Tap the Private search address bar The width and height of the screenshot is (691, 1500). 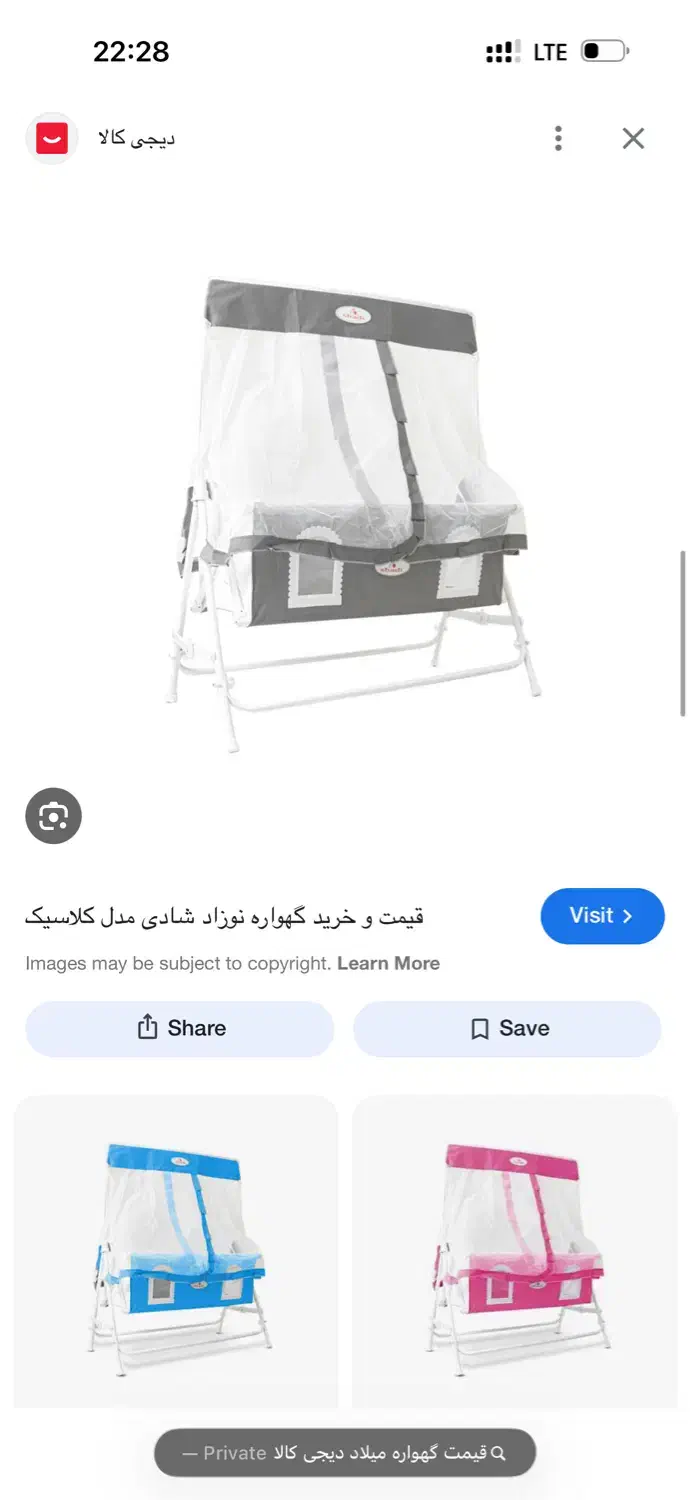tap(345, 1453)
